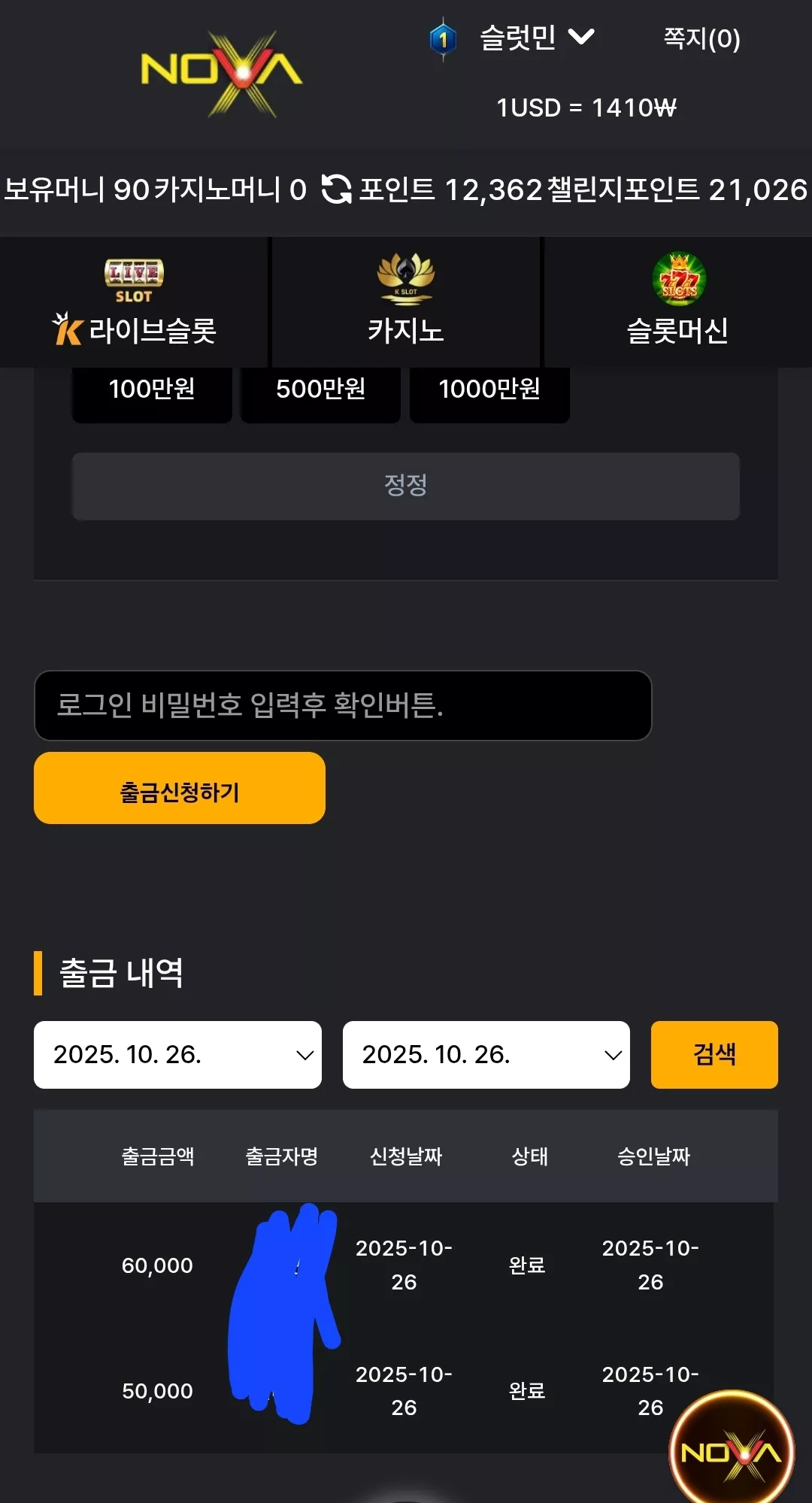Open the 쪽지(0) messages
The width and height of the screenshot is (812, 1503).
click(701, 38)
